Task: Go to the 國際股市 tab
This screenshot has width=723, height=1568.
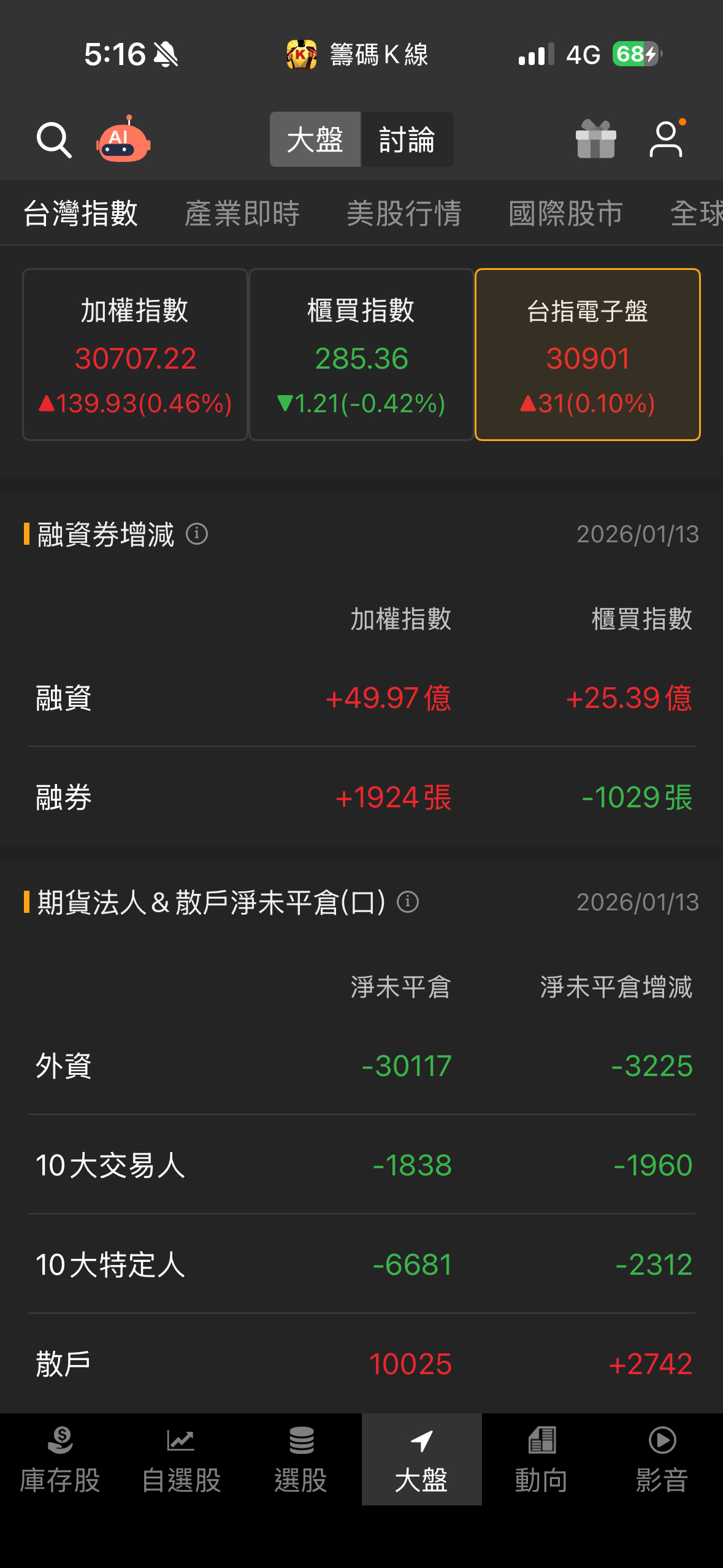Action: click(x=565, y=214)
